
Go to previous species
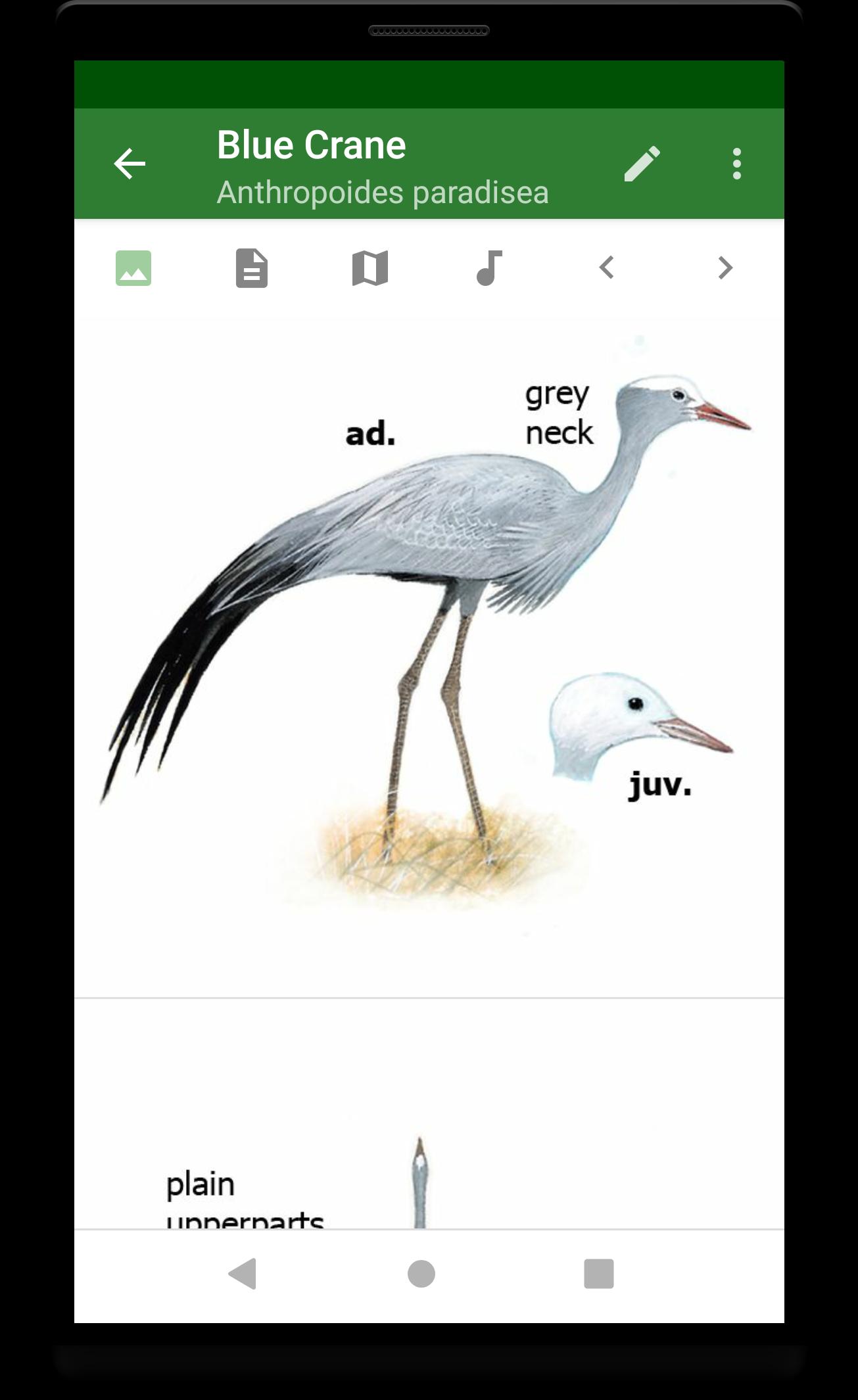[607, 268]
